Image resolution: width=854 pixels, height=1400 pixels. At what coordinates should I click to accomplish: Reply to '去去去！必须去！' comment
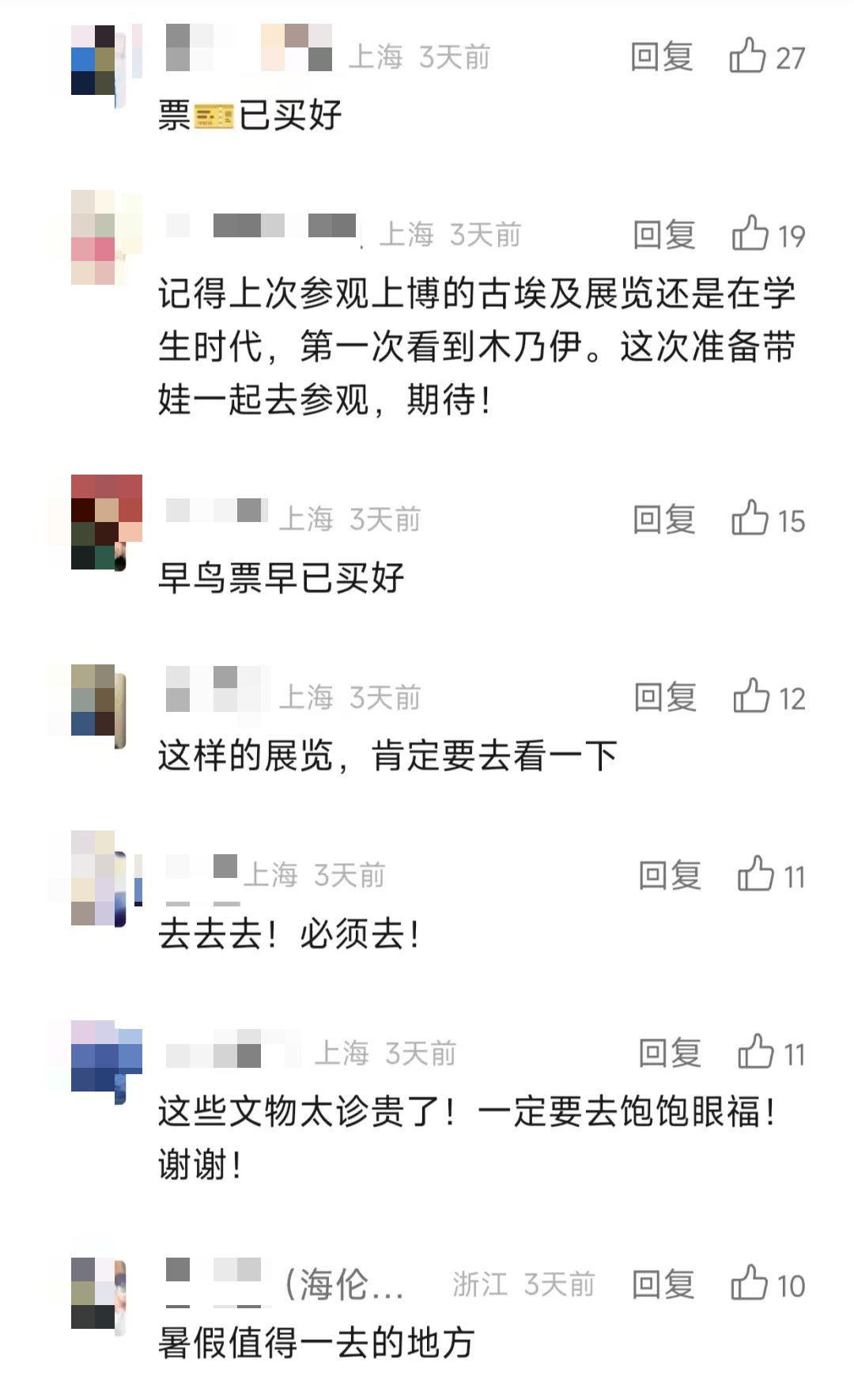point(670,875)
